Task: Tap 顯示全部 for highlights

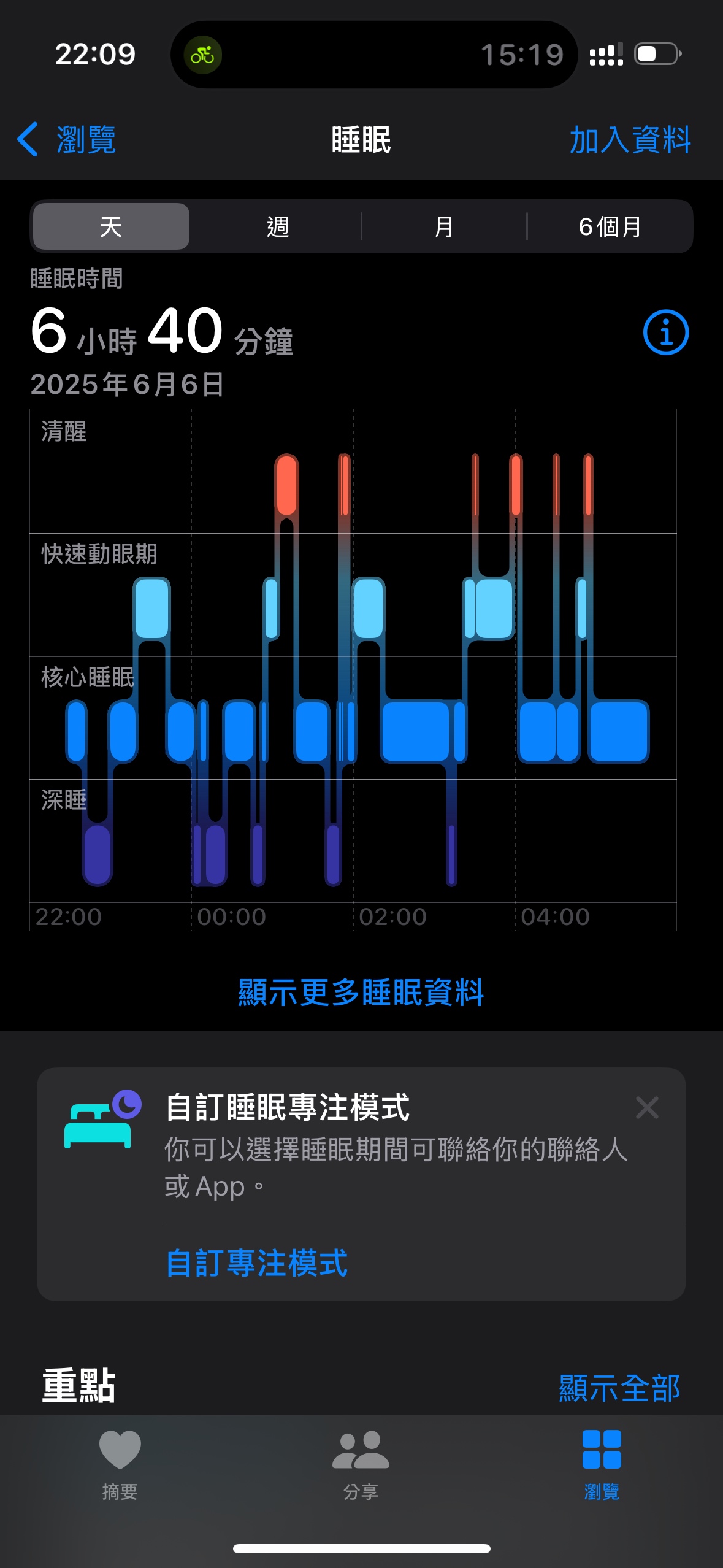Action: point(619,1388)
